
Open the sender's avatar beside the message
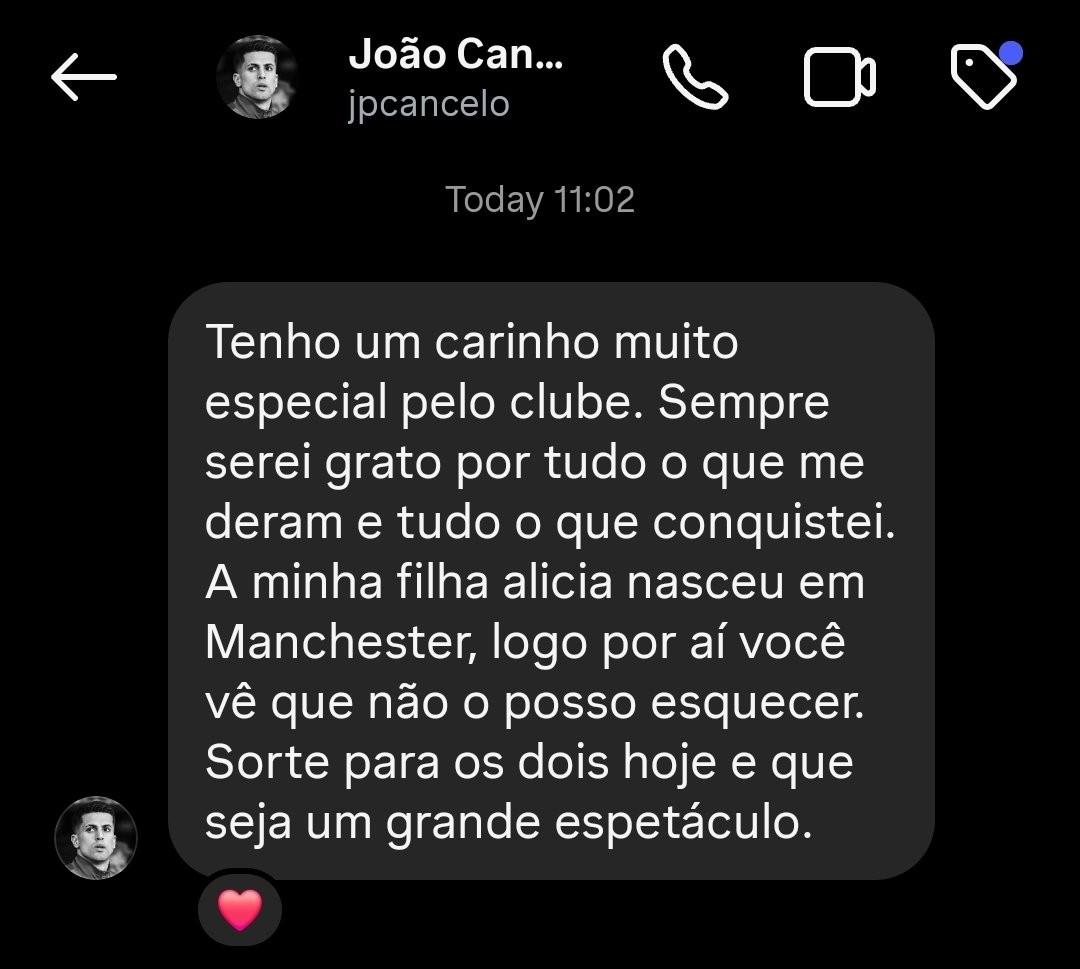(x=96, y=838)
